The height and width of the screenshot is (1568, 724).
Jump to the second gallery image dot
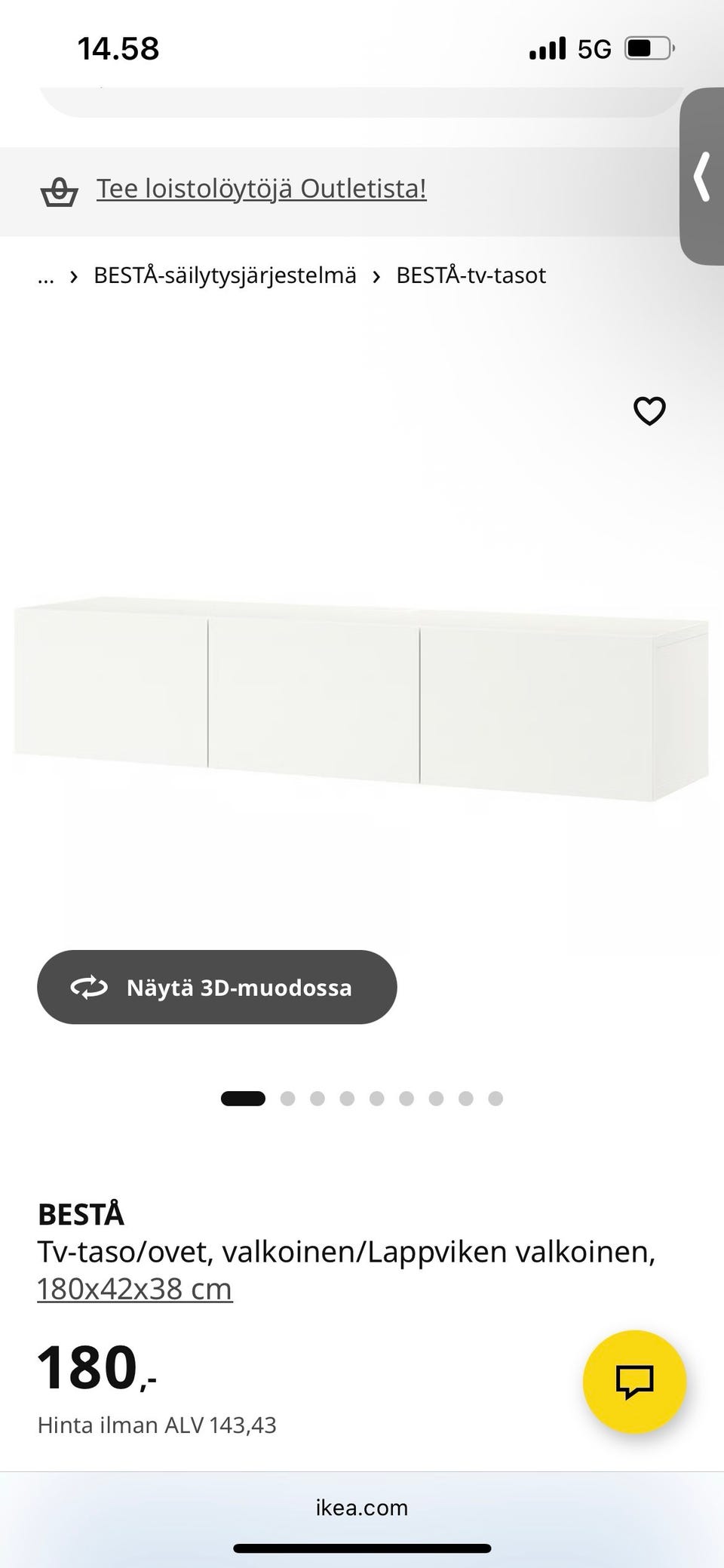(287, 1099)
